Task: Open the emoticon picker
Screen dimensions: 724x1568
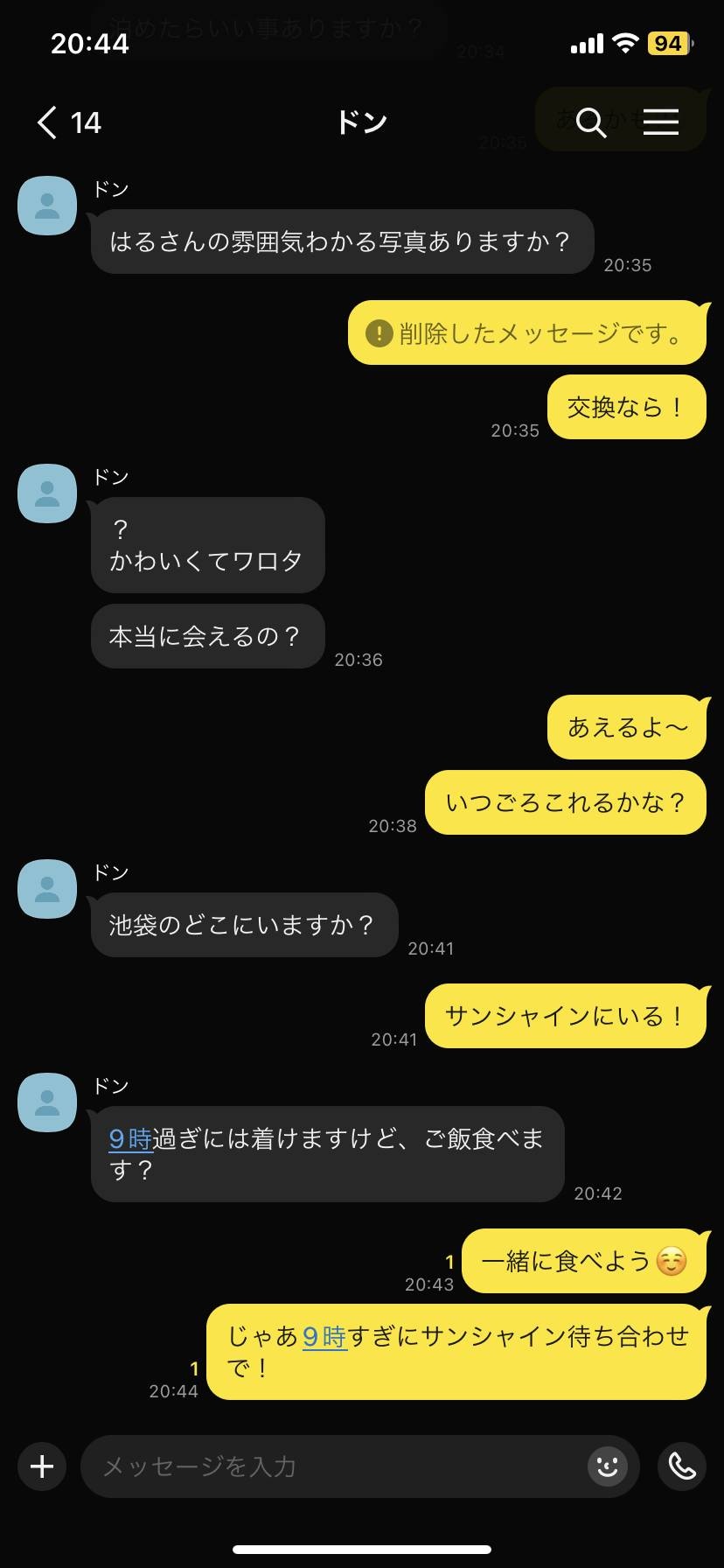Action: click(608, 1466)
